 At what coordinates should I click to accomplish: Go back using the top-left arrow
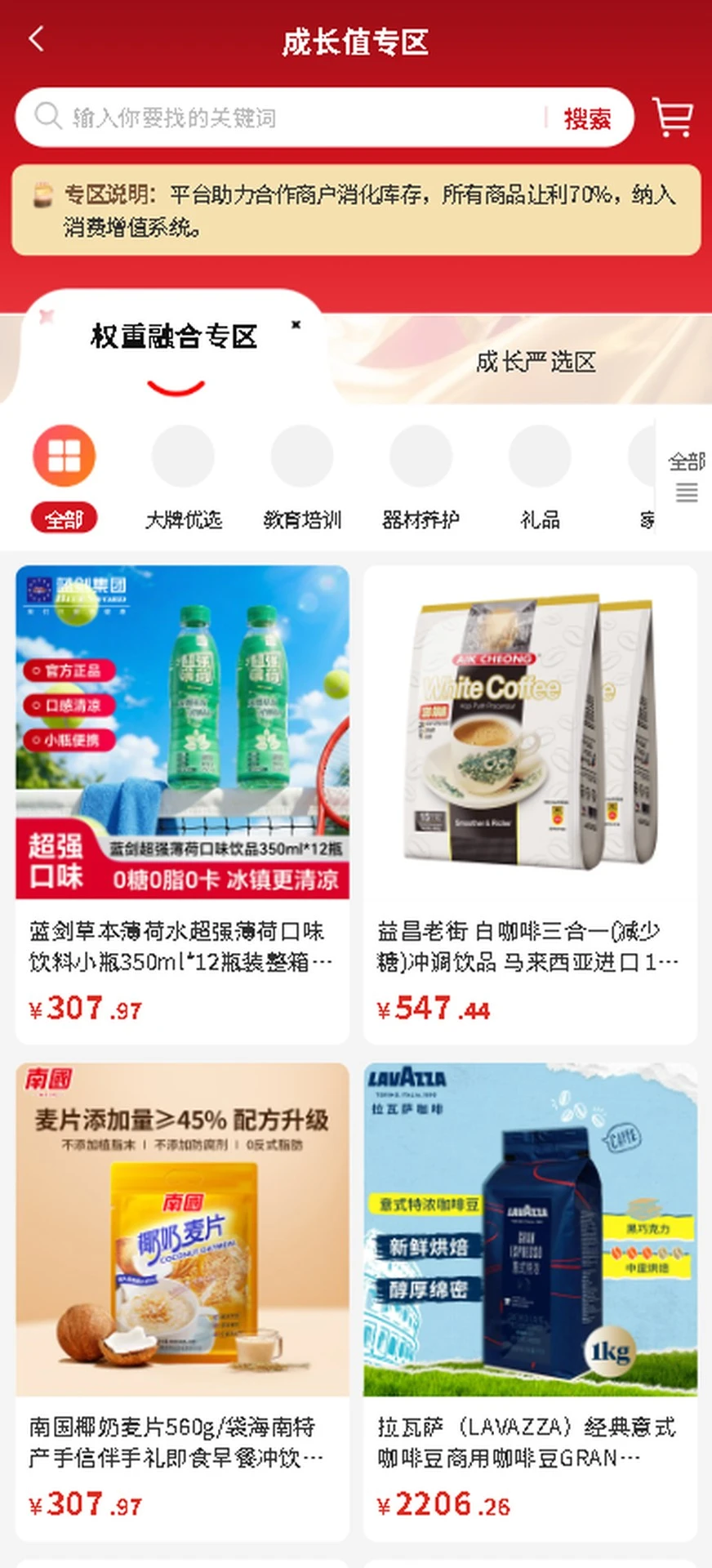click(x=36, y=39)
